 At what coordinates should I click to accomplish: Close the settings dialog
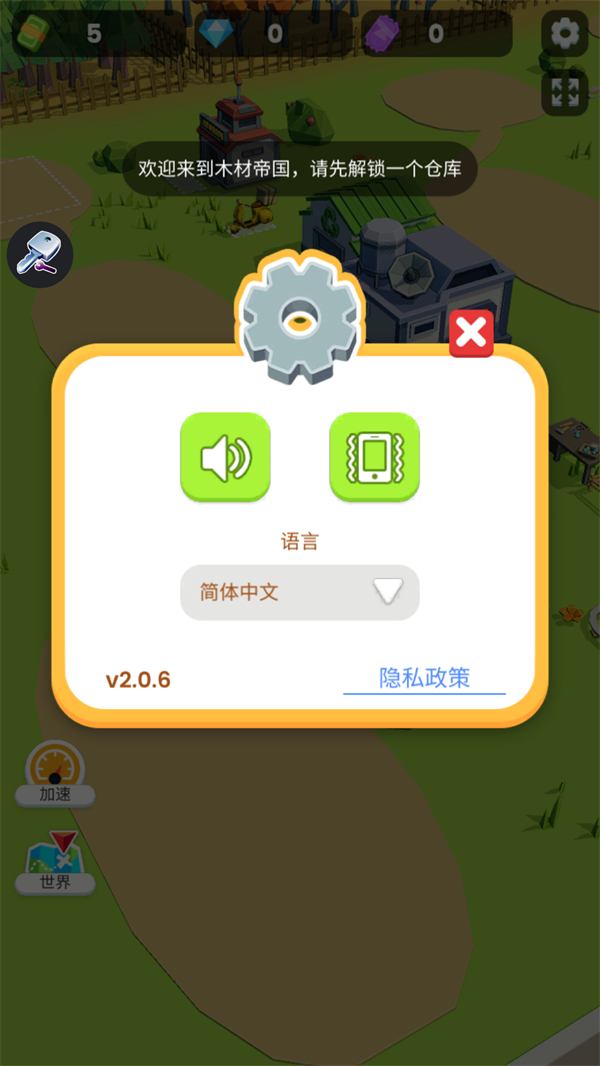pos(471,334)
